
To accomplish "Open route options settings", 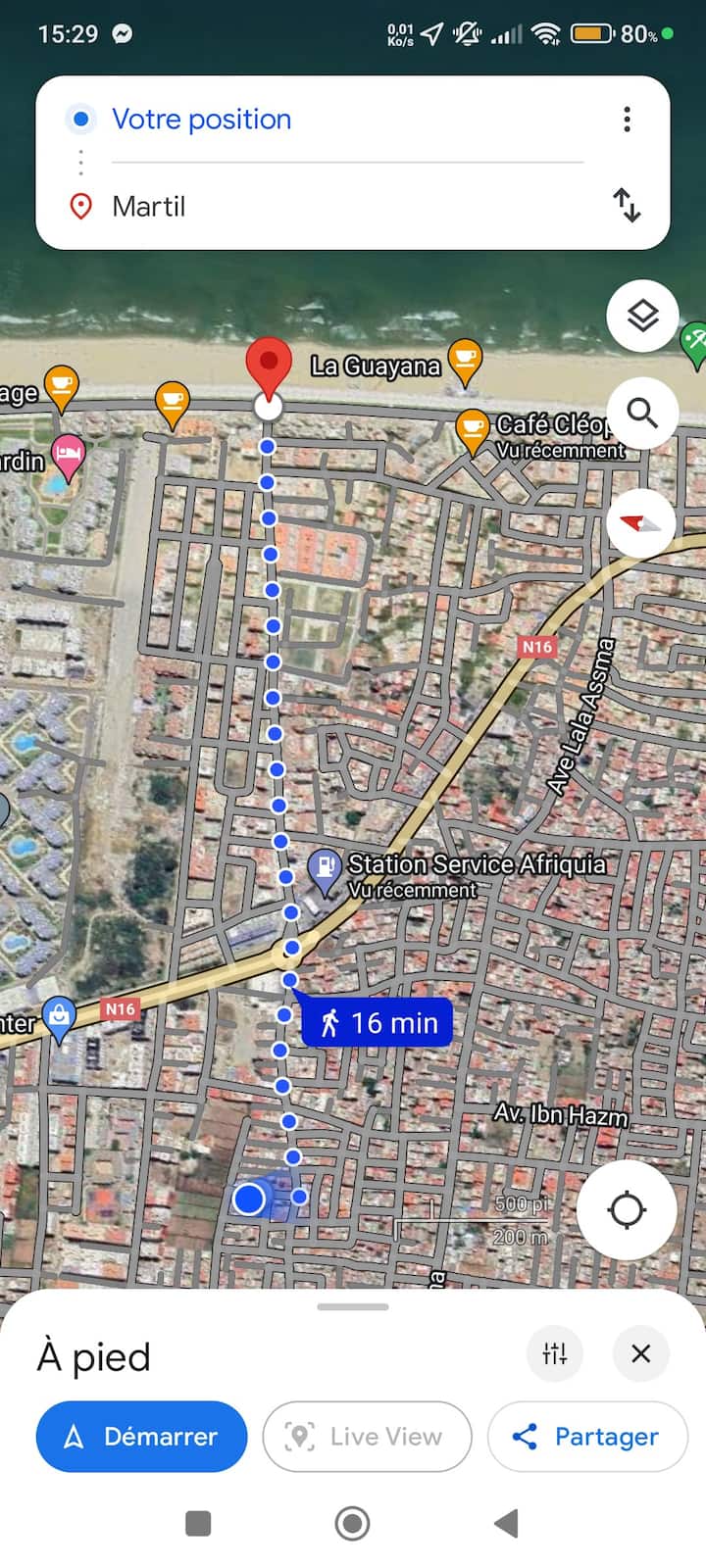I will pos(555,1353).
